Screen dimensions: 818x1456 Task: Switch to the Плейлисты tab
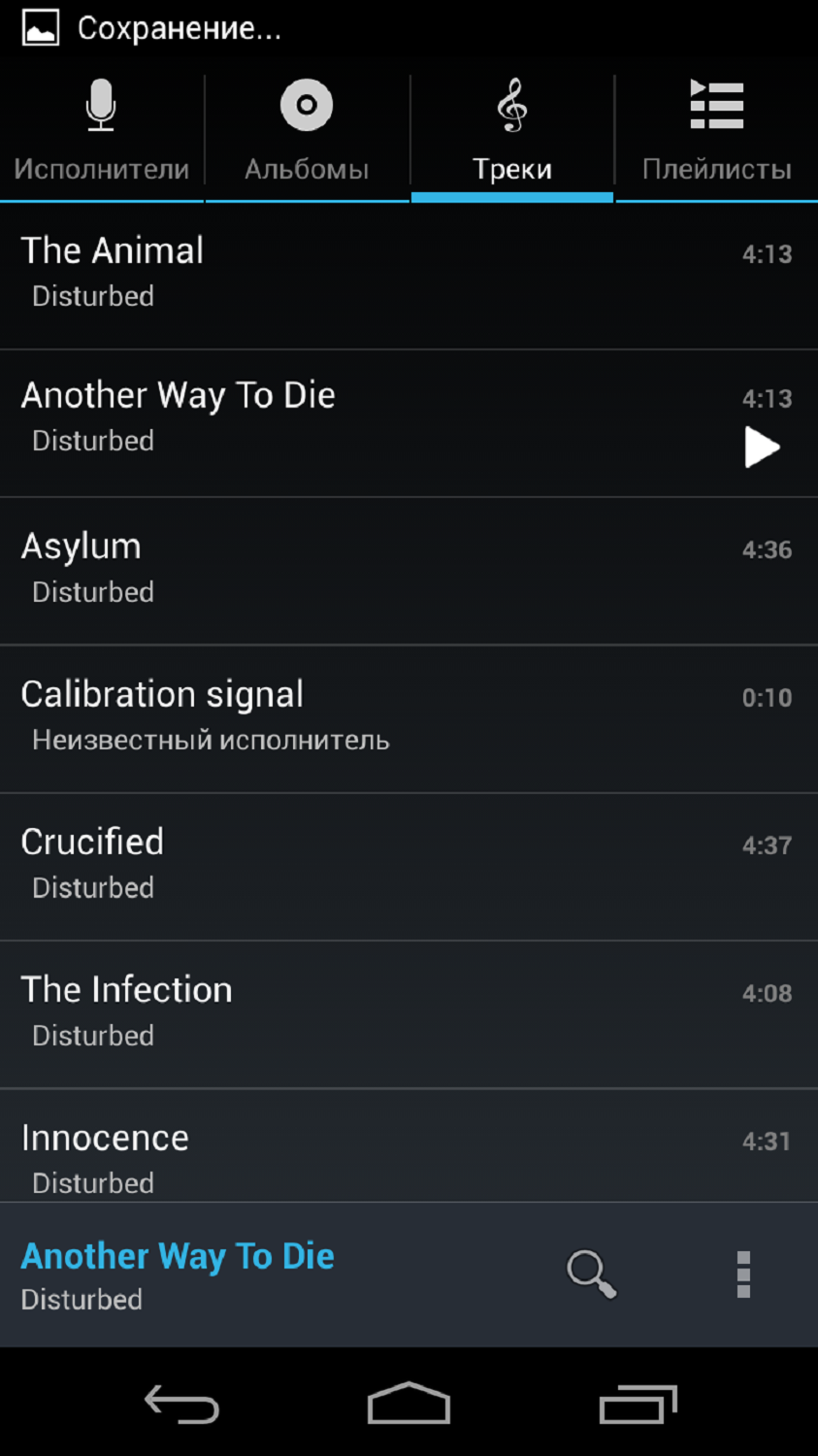tap(717, 133)
